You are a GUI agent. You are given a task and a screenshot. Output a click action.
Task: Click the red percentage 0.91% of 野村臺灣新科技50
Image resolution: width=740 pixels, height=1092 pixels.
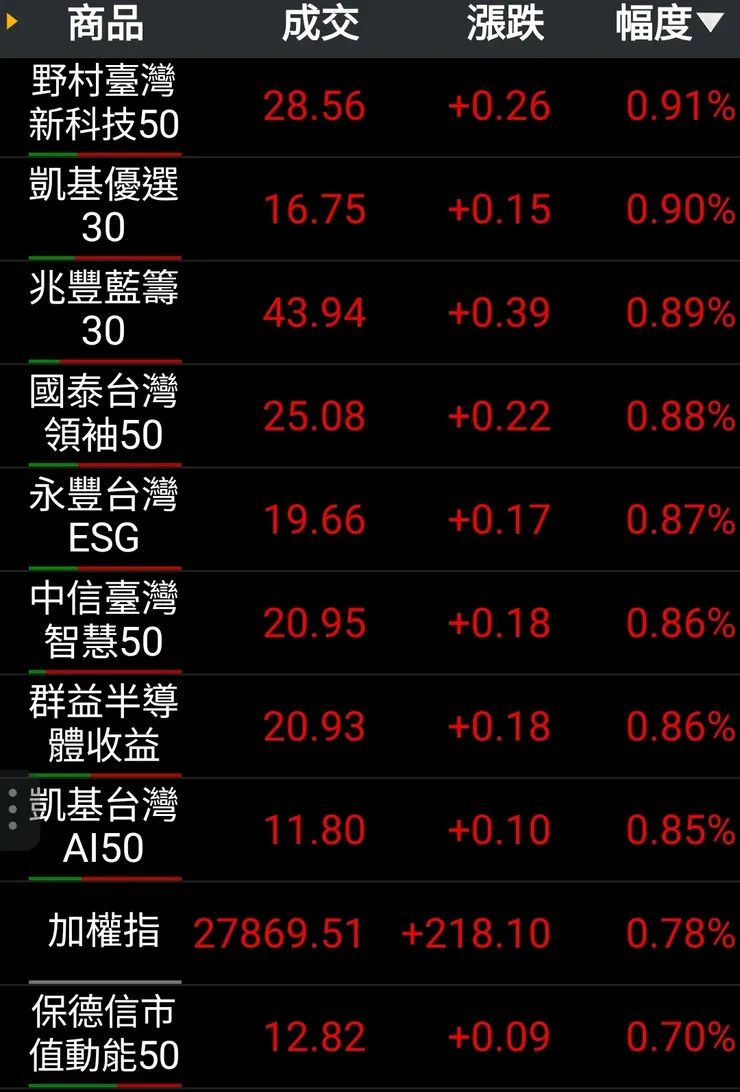click(678, 106)
